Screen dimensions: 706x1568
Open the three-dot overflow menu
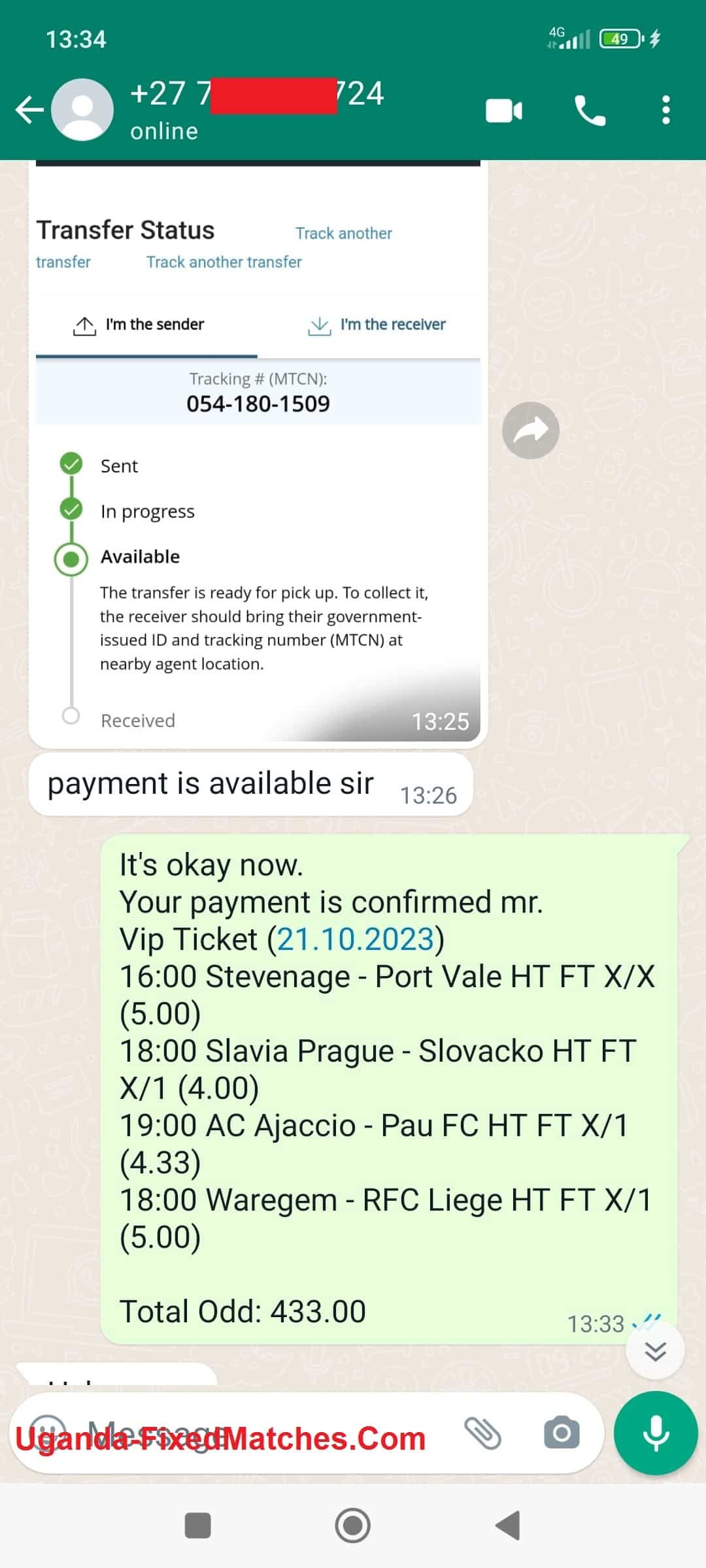(665, 110)
